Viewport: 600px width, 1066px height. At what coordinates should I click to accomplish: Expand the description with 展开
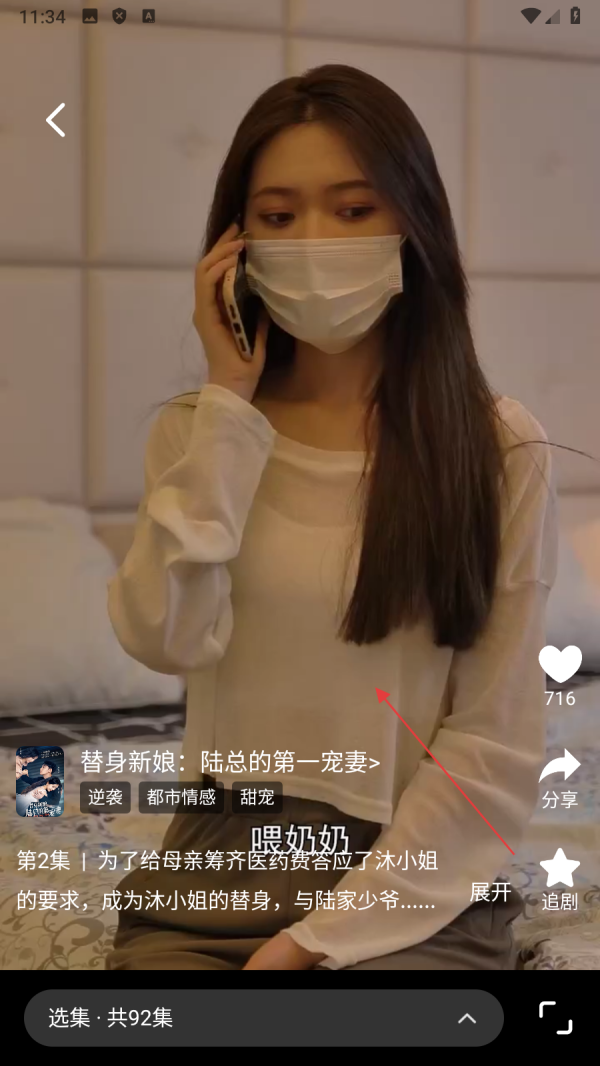tap(490, 893)
